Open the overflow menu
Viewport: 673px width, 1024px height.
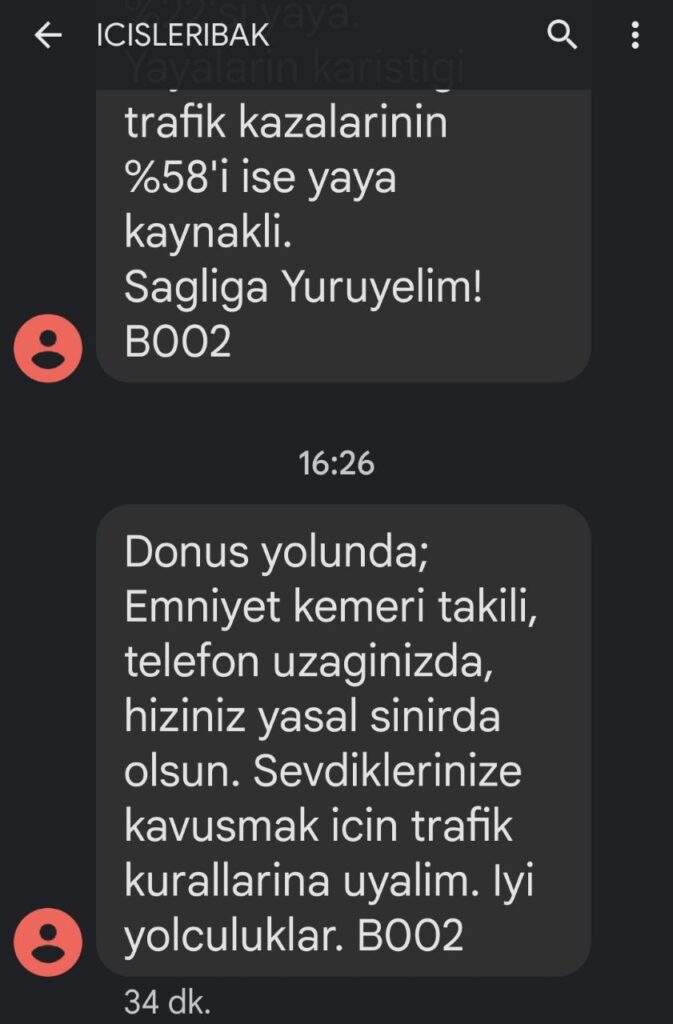pos(635,36)
